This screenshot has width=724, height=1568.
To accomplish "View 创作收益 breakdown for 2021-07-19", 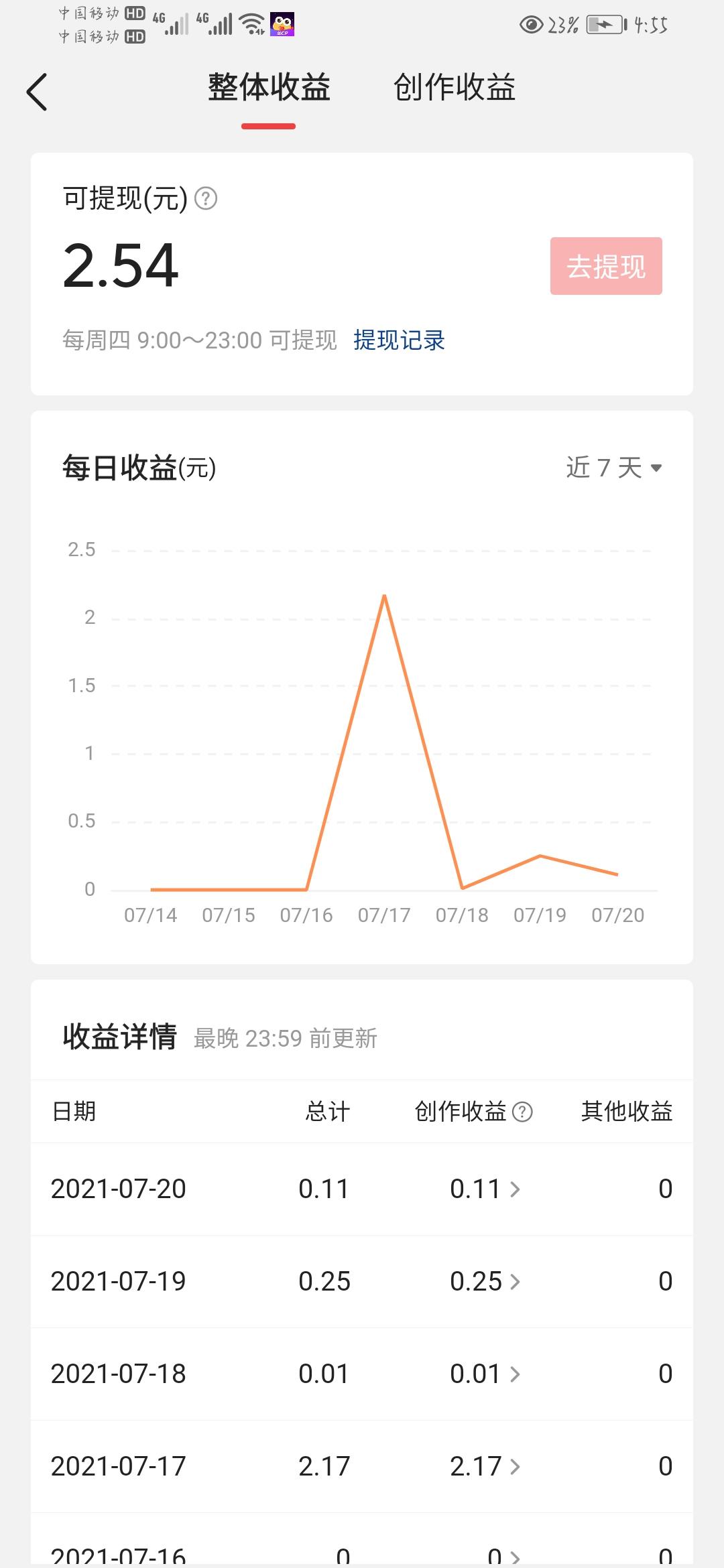I will click(x=485, y=1282).
